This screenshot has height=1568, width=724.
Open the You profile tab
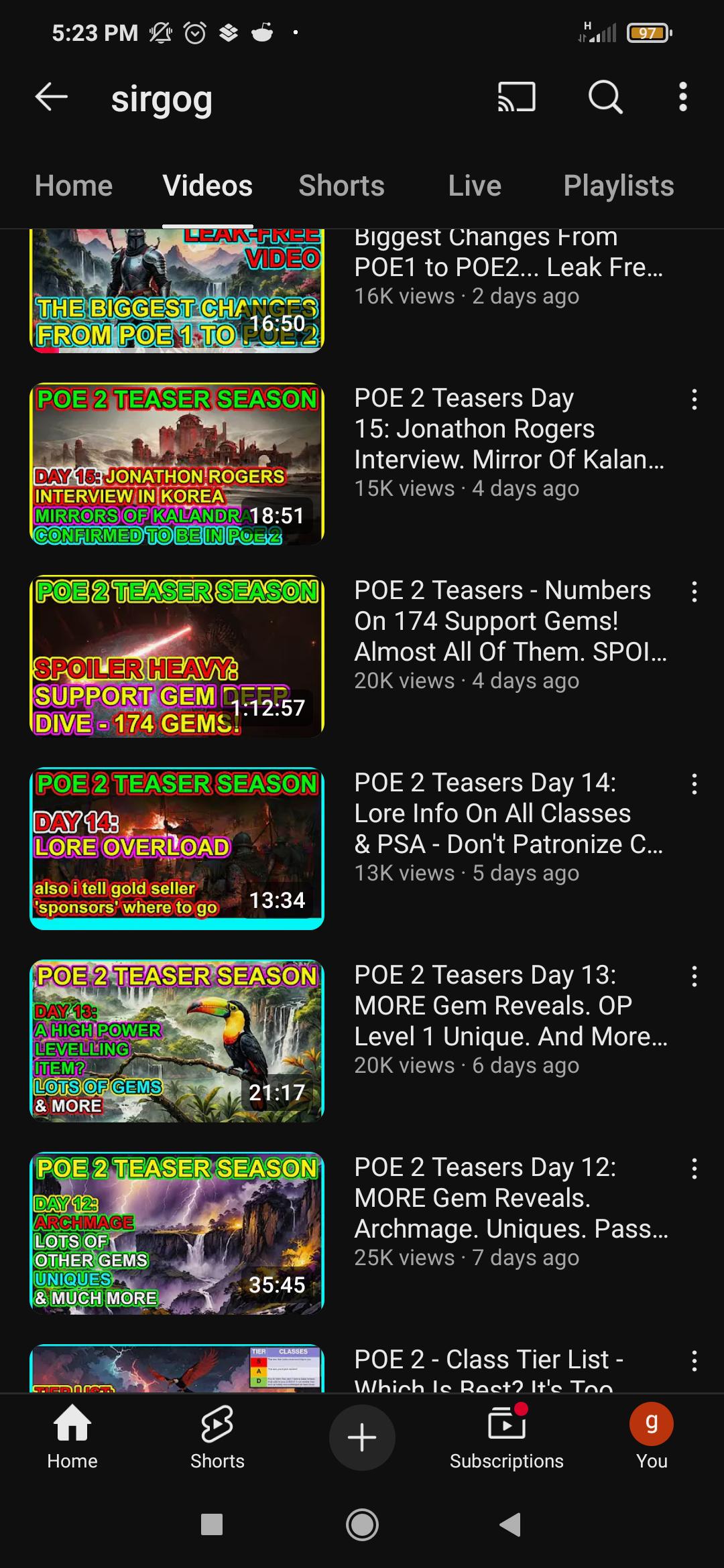coord(651,1435)
